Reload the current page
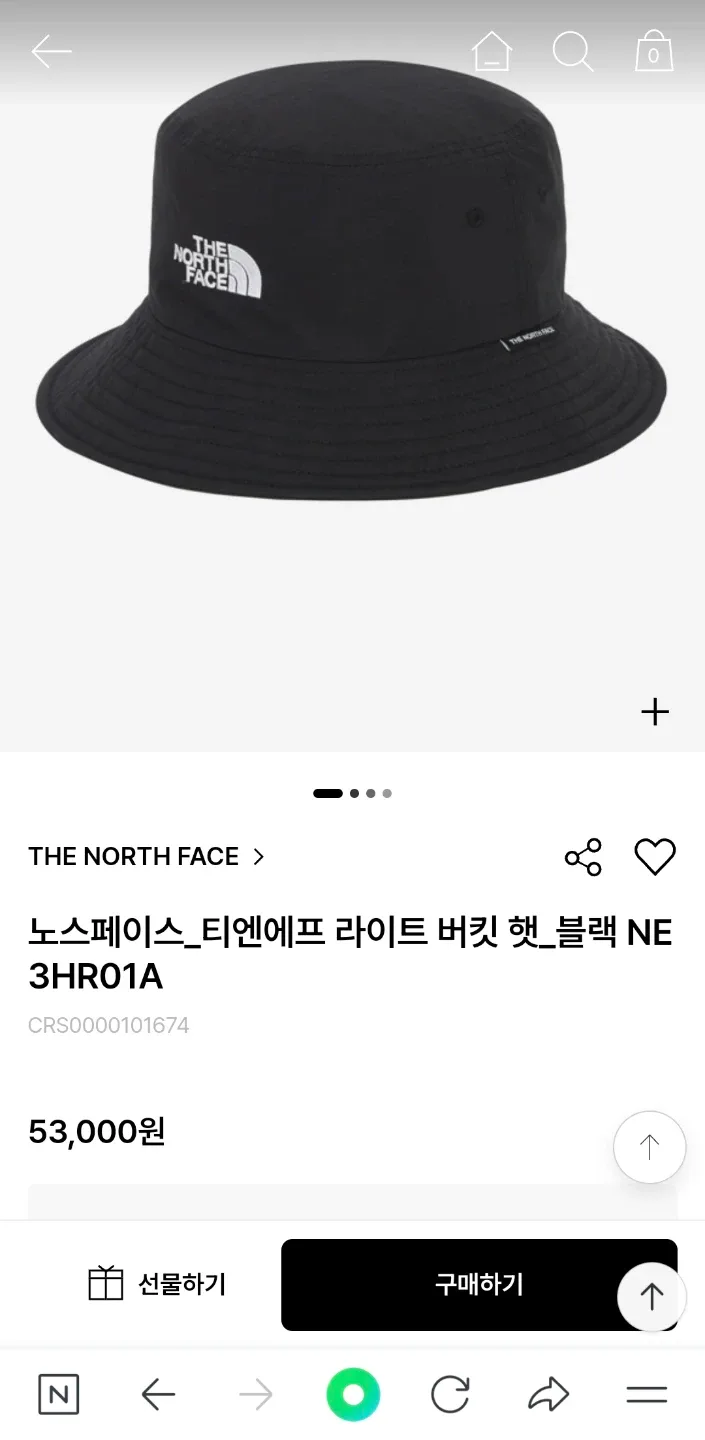This screenshot has height=1440, width=705. click(x=450, y=1394)
